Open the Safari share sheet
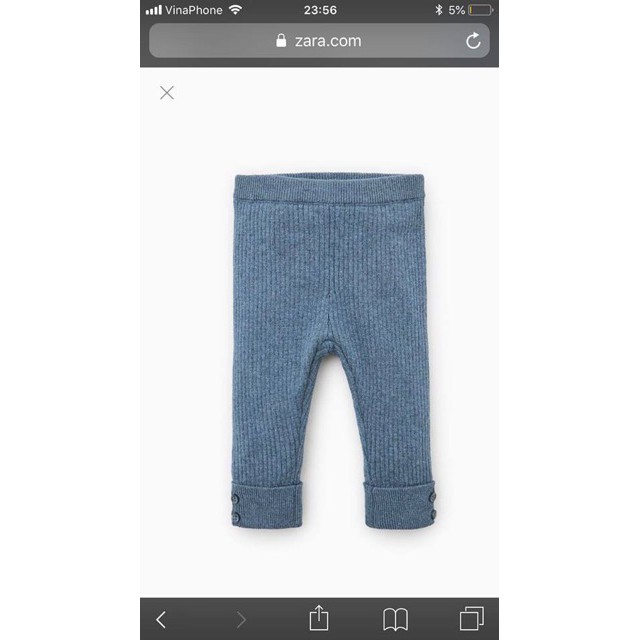 (x=318, y=617)
